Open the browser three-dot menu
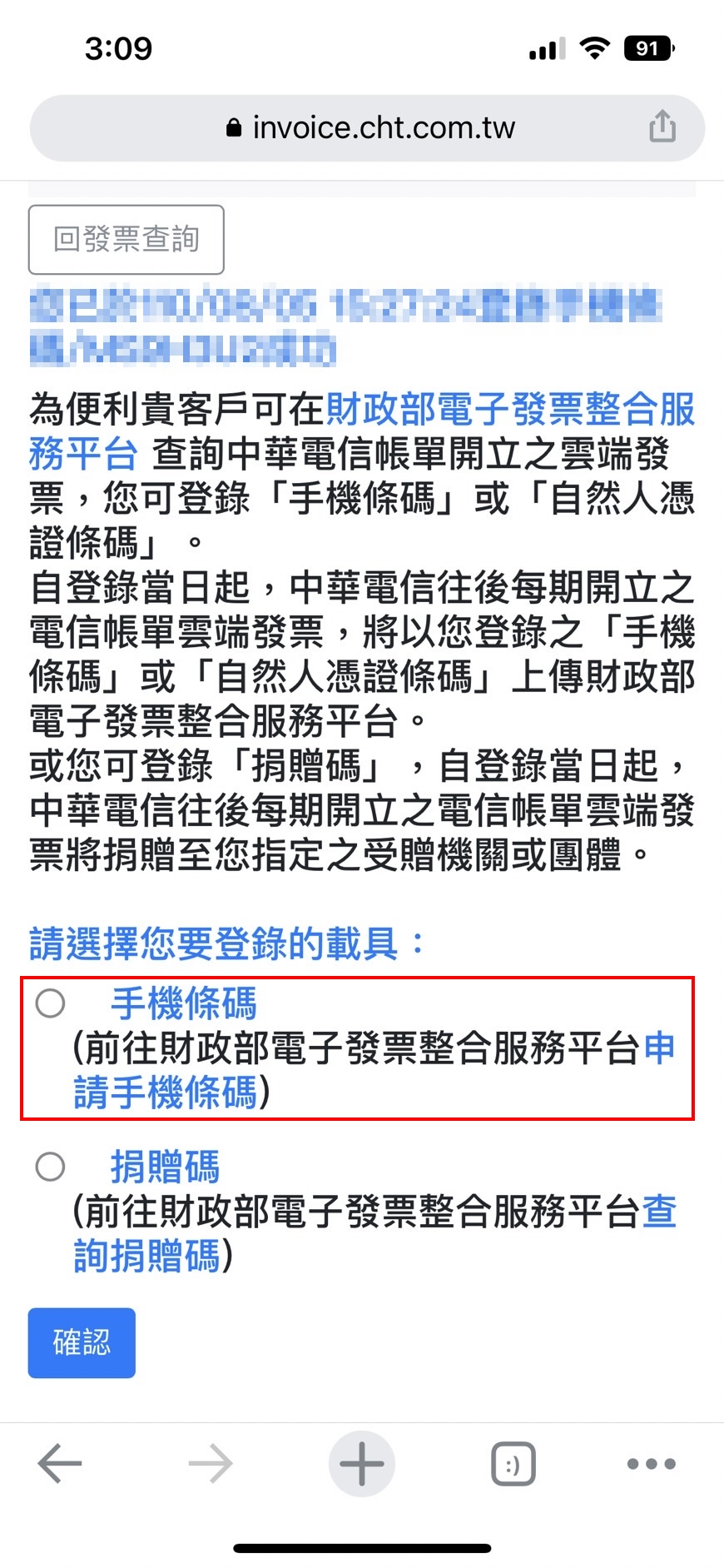Image resolution: width=724 pixels, height=1568 pixels. [651, 1463]
